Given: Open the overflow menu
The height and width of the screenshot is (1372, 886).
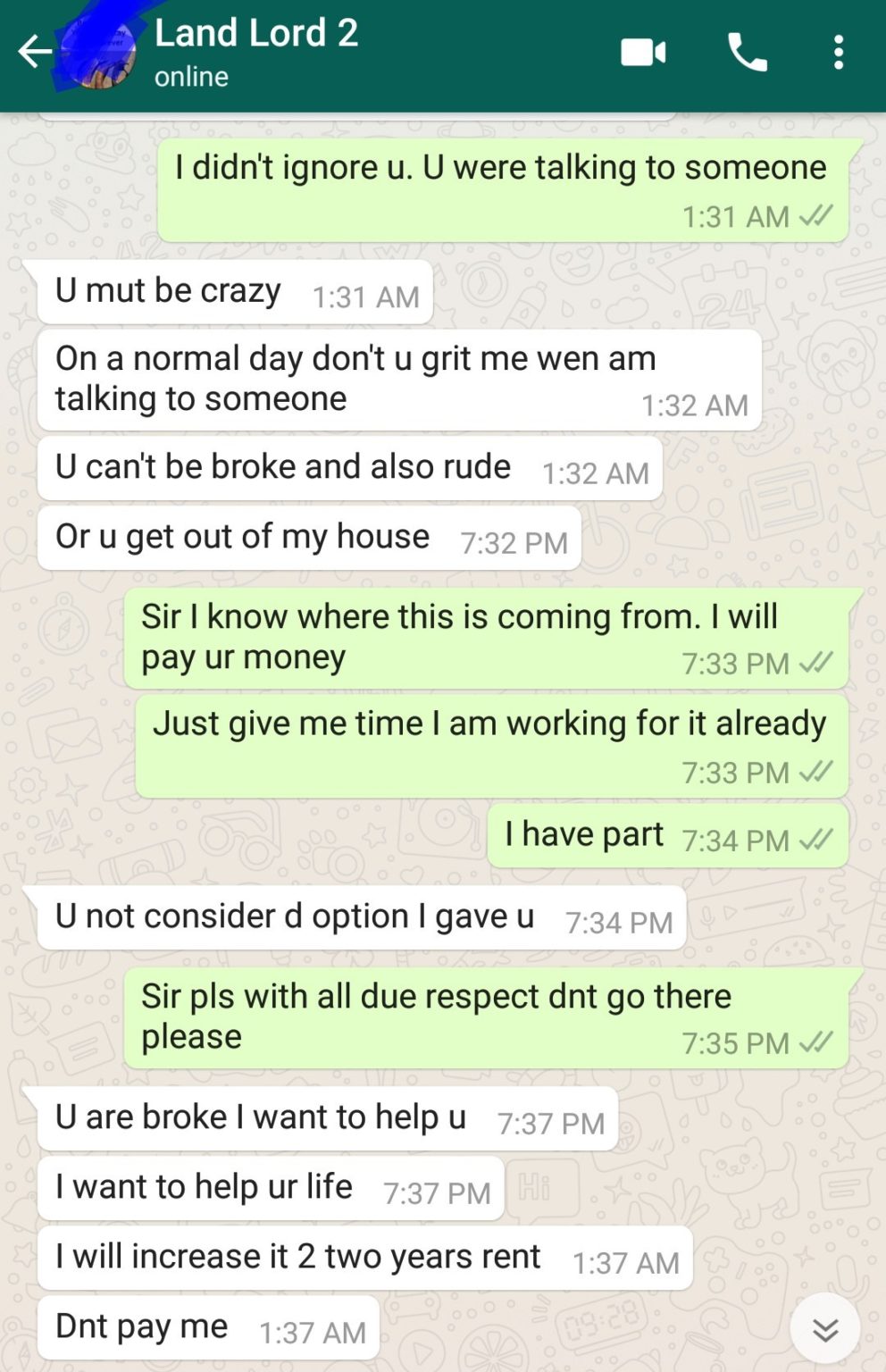Looking at the screenshot, I should point(838,53).
